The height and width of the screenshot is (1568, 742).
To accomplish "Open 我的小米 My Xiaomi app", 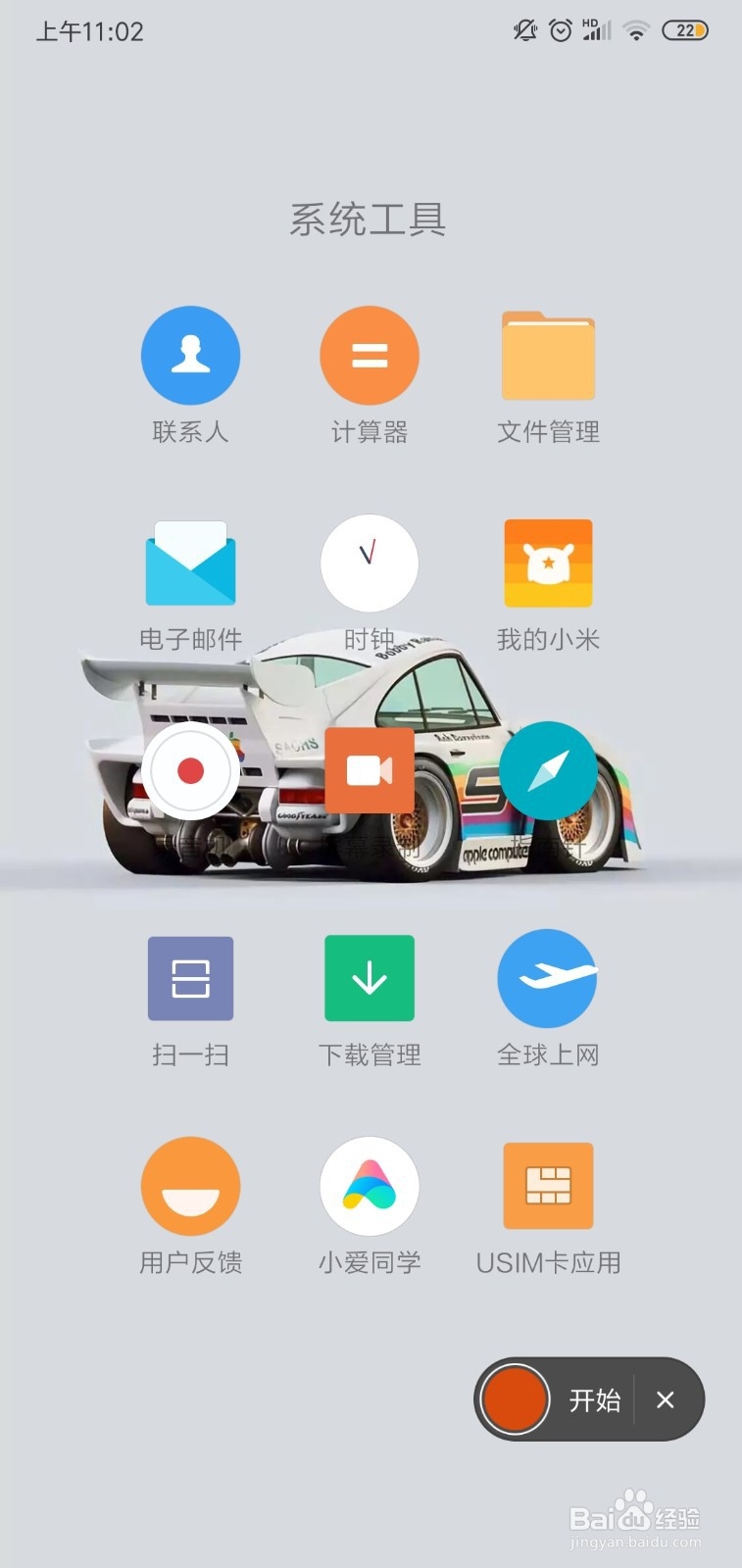I will point(548,563).
